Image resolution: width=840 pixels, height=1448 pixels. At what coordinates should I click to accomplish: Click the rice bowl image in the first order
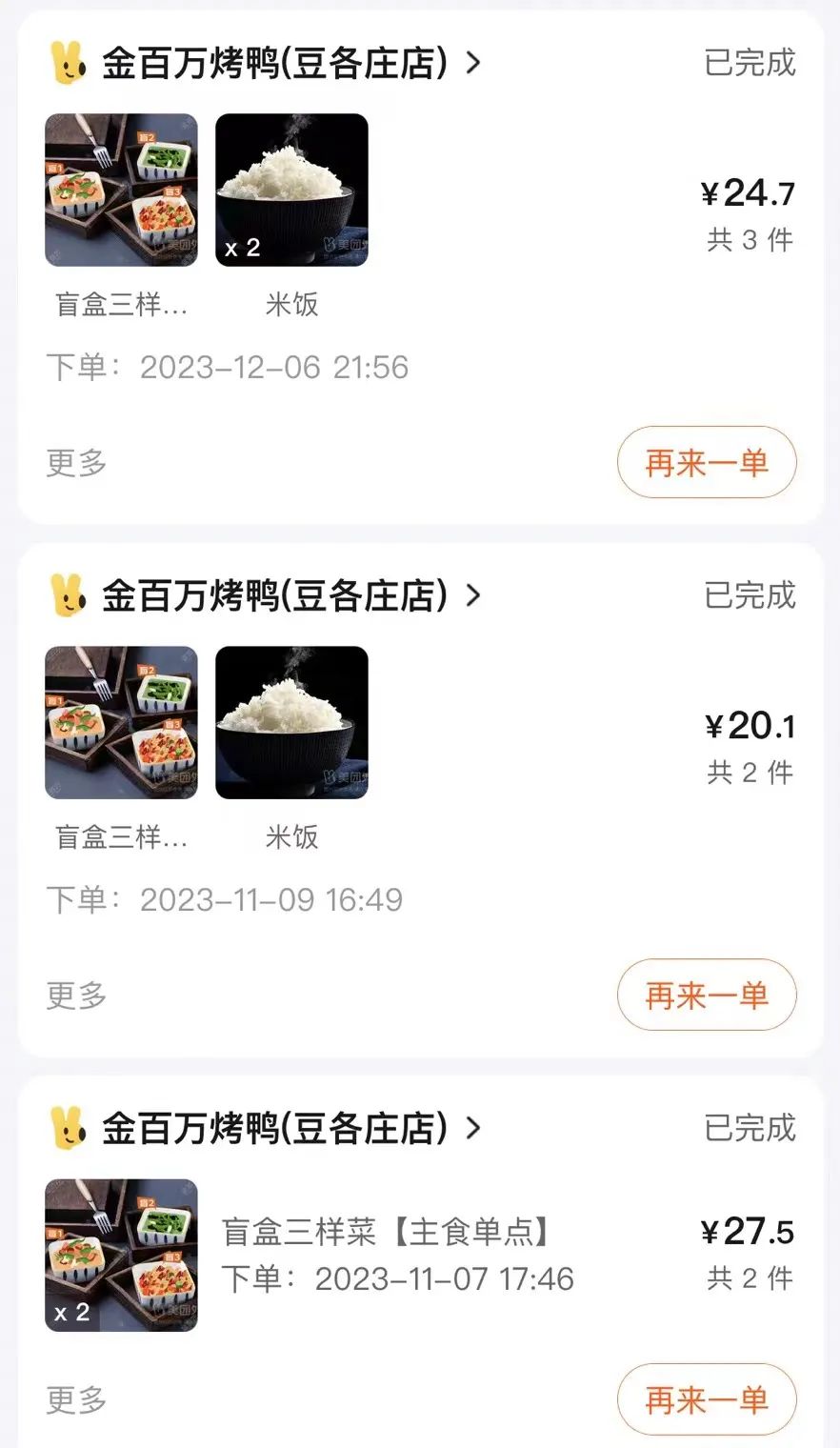point(291,190)
